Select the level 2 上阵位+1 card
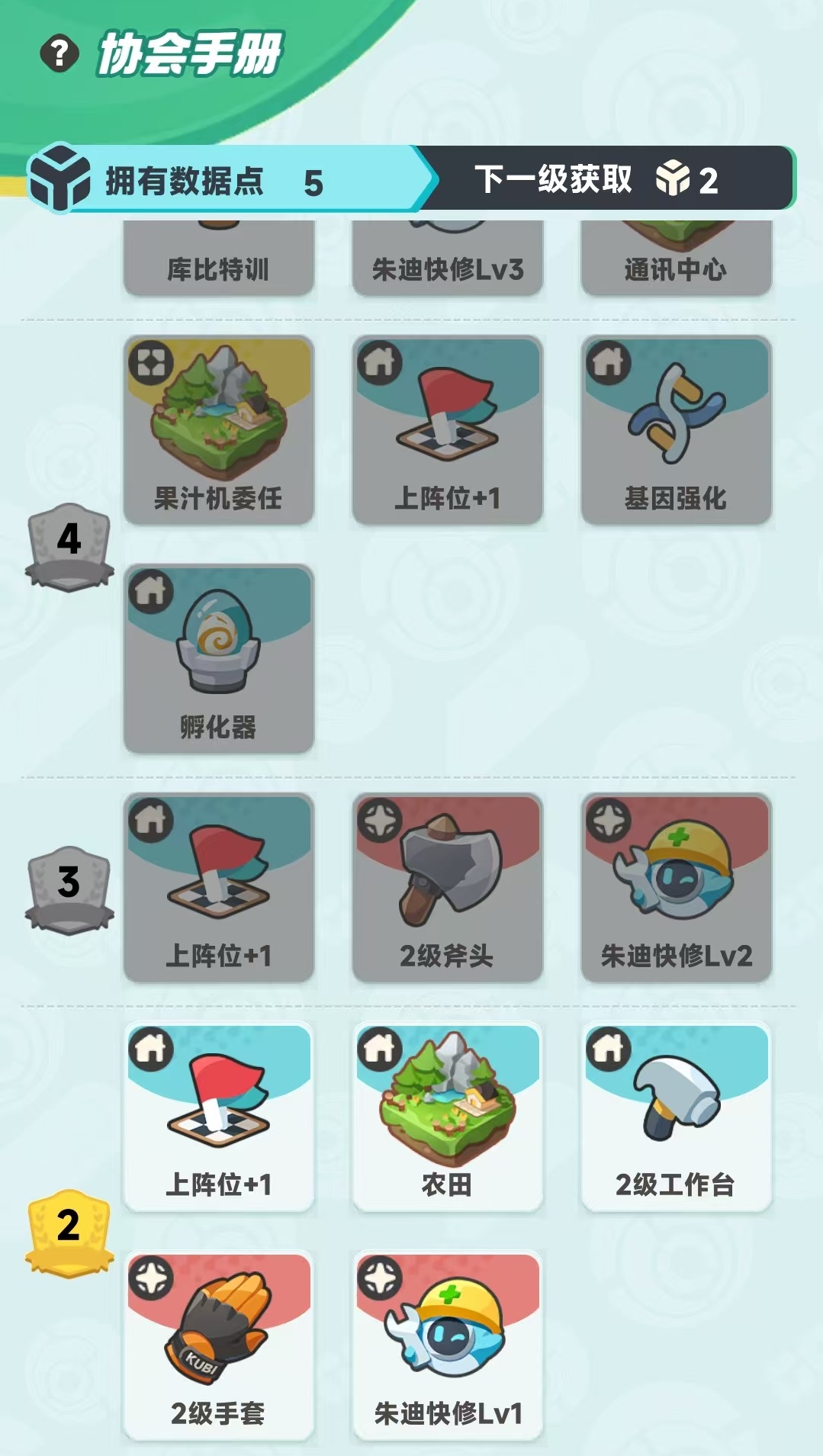Screen dimensions: 823x1456 pos(219,1117)
